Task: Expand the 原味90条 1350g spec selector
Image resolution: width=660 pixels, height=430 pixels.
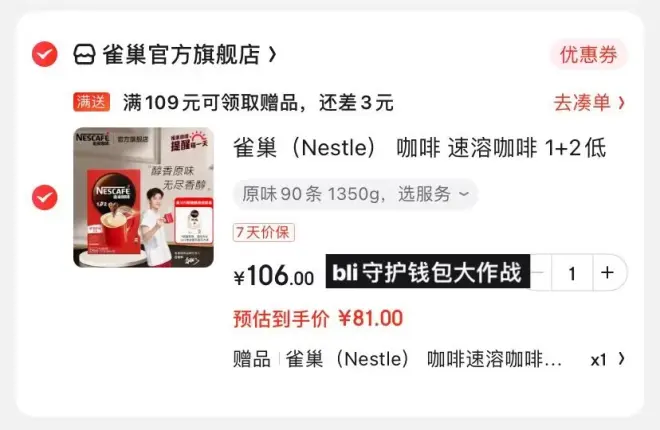Action: point(354,194)
